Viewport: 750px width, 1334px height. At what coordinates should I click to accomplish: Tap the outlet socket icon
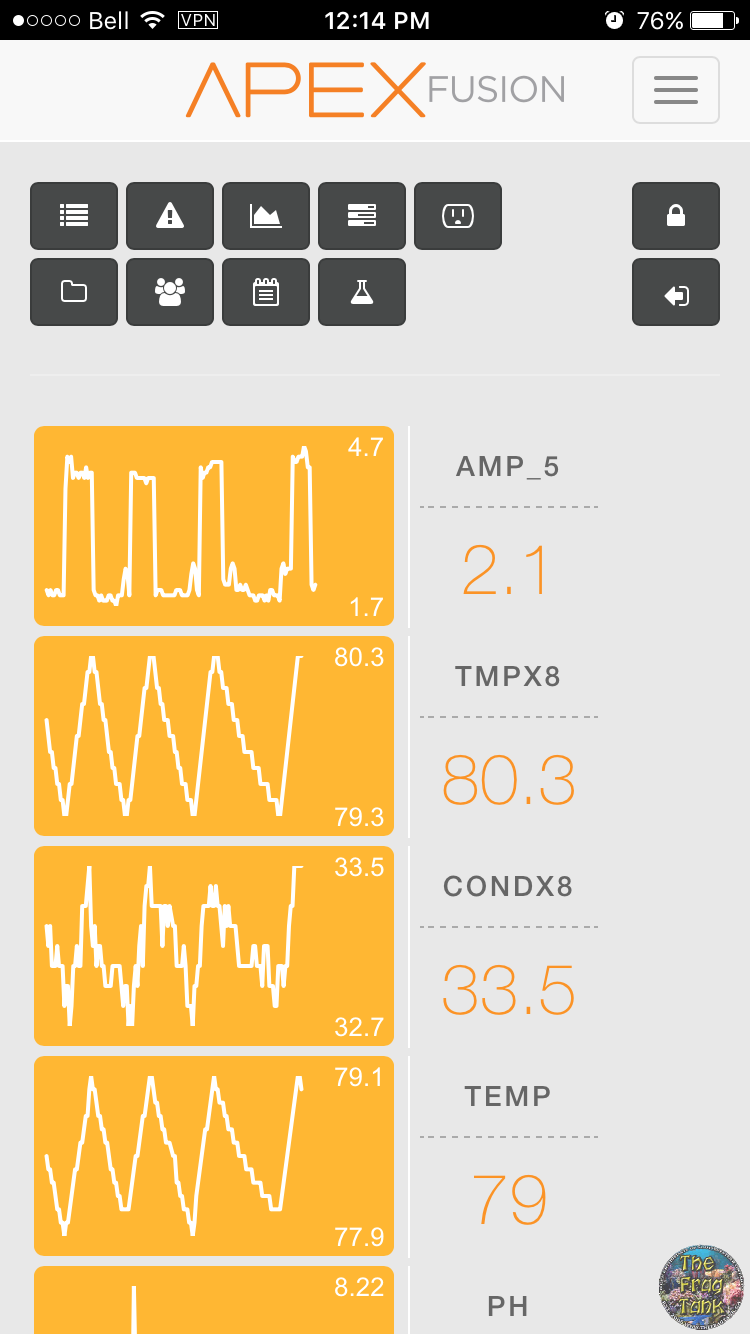point(458,216)
